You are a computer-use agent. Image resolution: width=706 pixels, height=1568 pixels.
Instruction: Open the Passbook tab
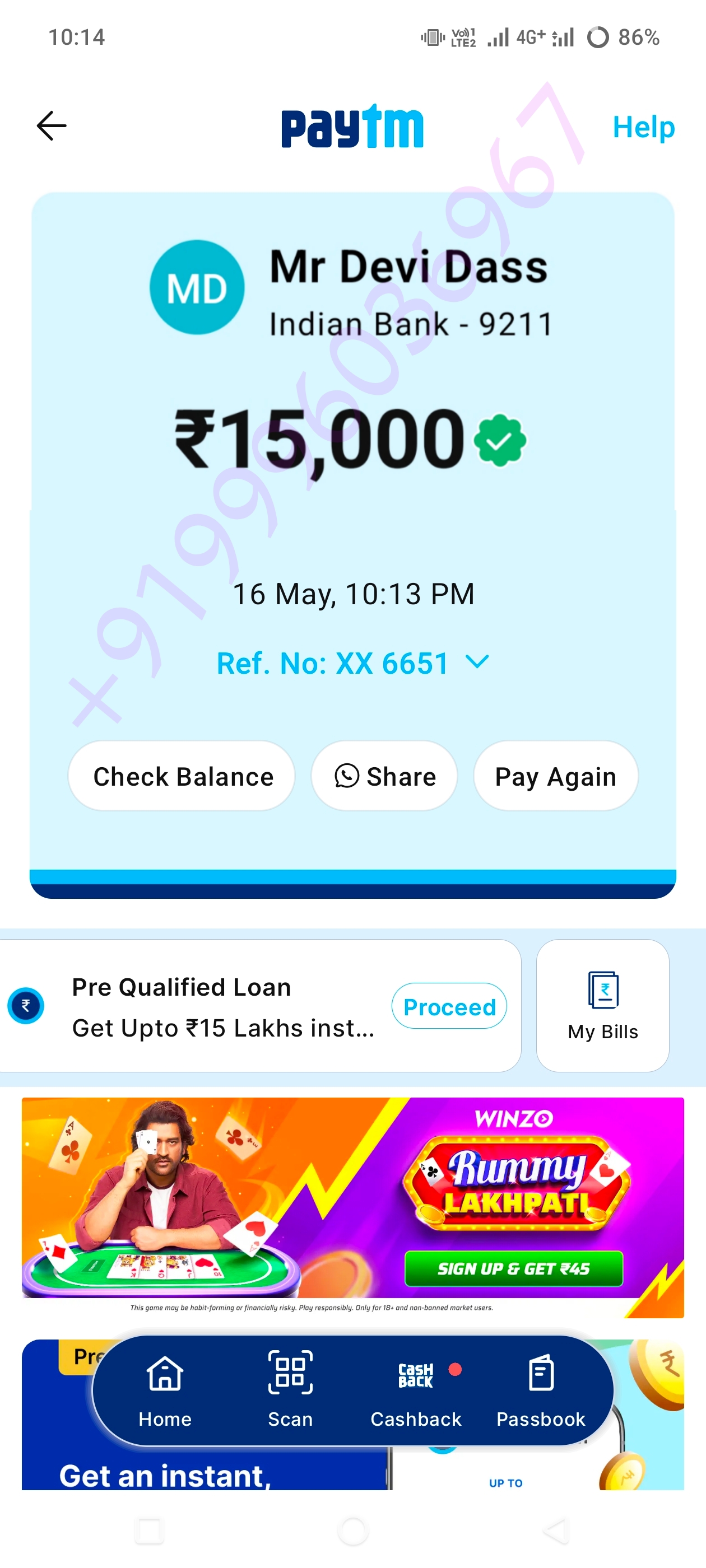[541, 1391]
